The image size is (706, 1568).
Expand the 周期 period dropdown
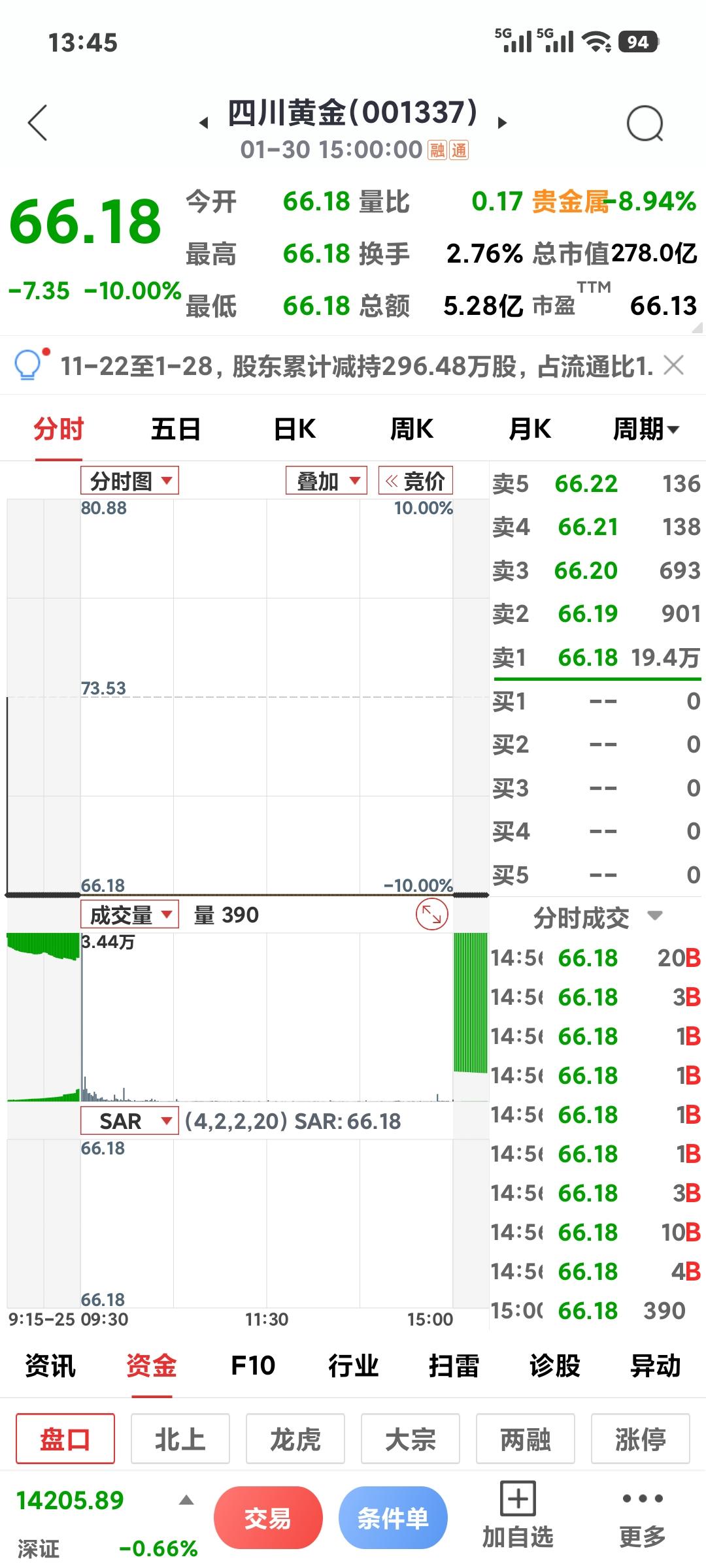(645, 429)
